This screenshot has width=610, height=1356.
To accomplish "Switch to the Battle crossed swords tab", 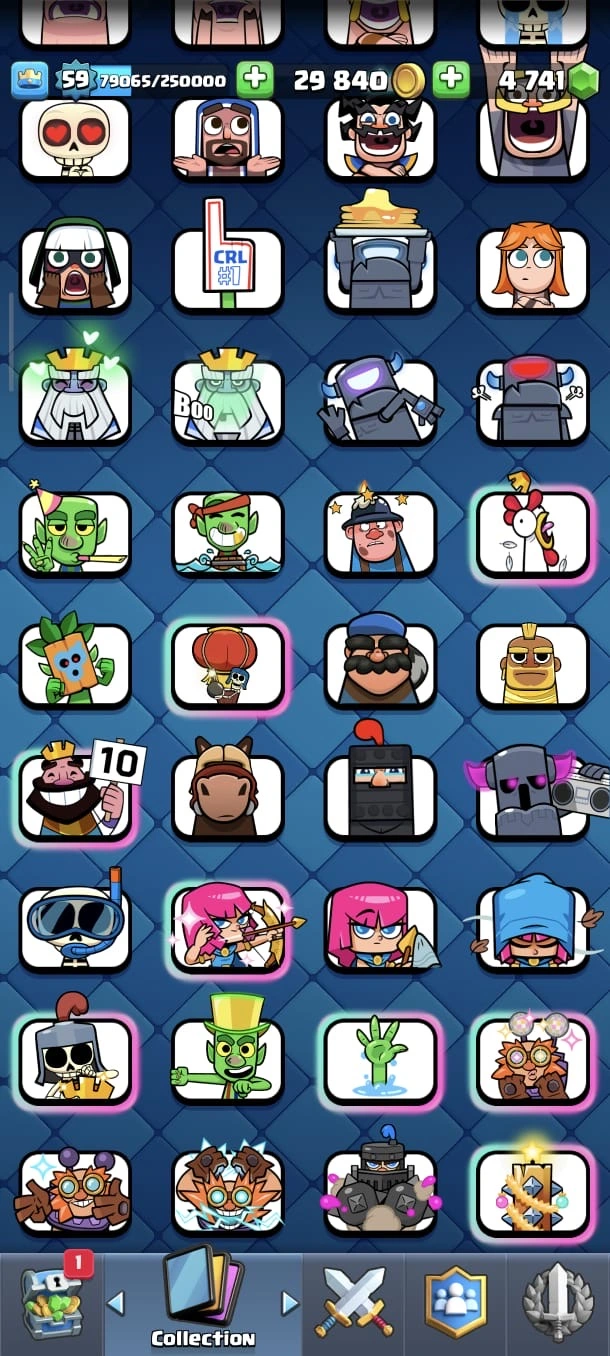I will tap(355, 1302).
